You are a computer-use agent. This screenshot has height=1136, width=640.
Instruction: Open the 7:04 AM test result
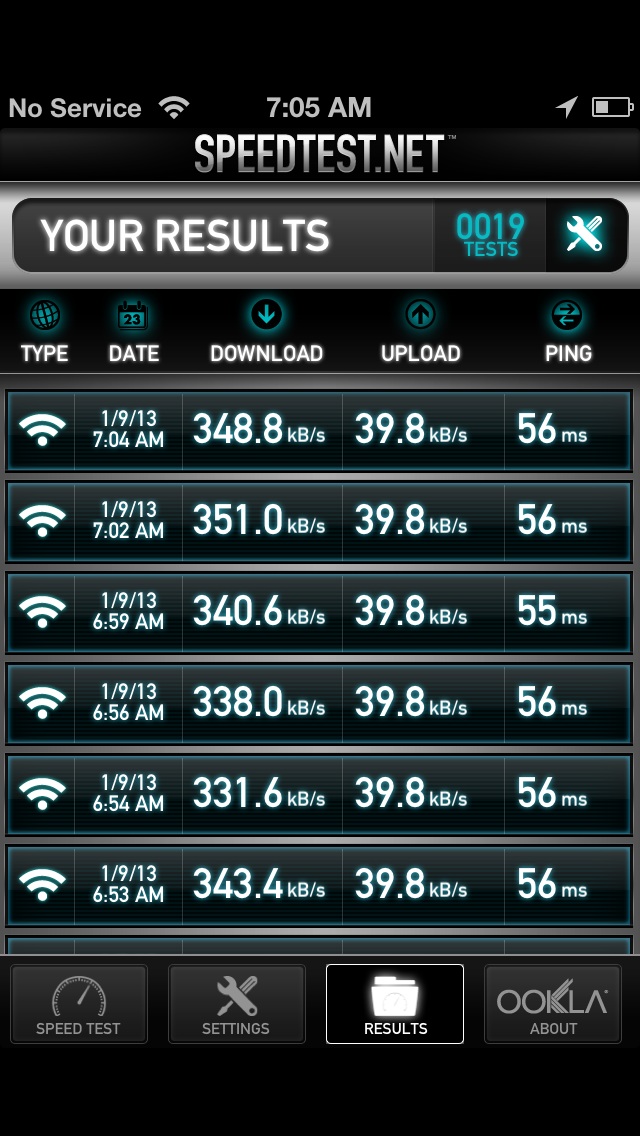click(319, 430)
